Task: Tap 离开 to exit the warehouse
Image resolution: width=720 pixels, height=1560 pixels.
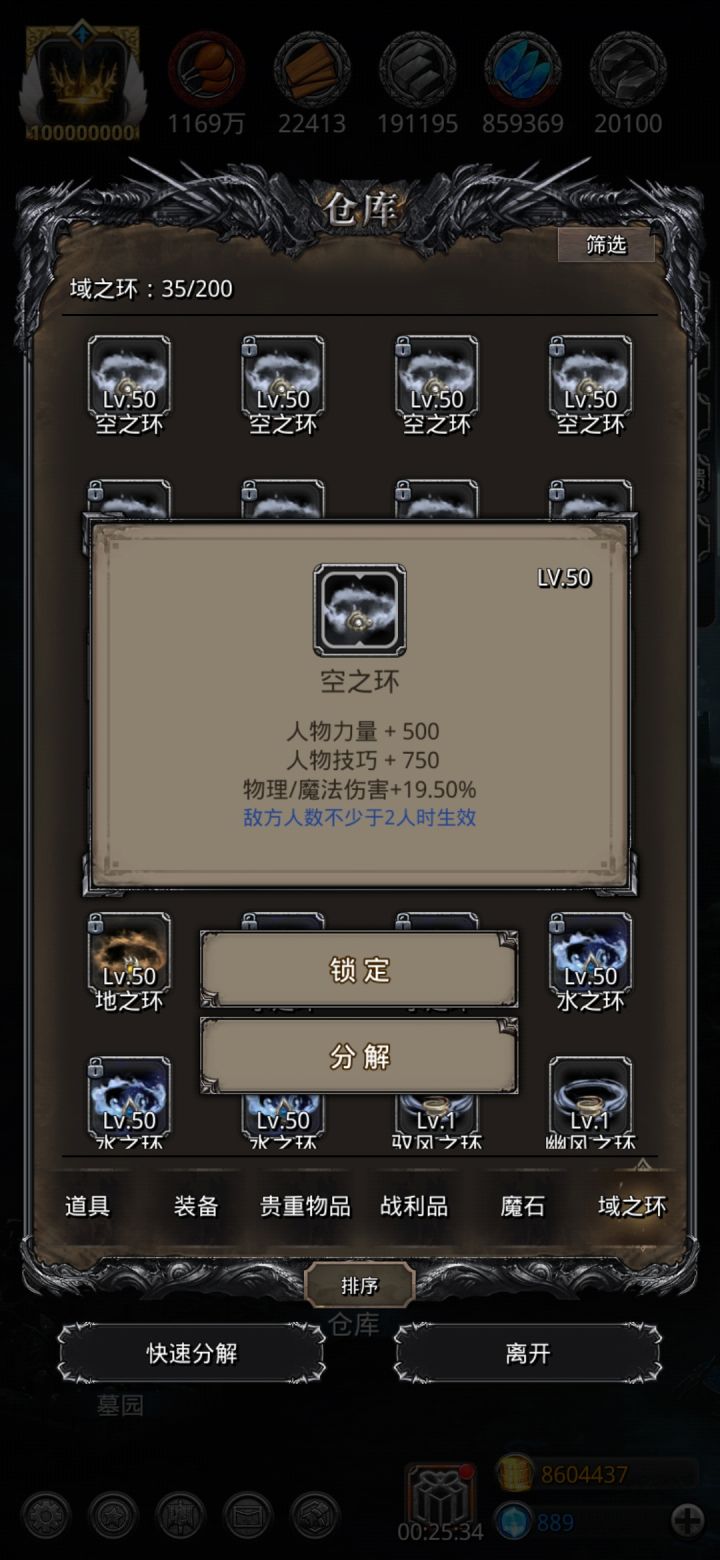Action: (528, 1355)
